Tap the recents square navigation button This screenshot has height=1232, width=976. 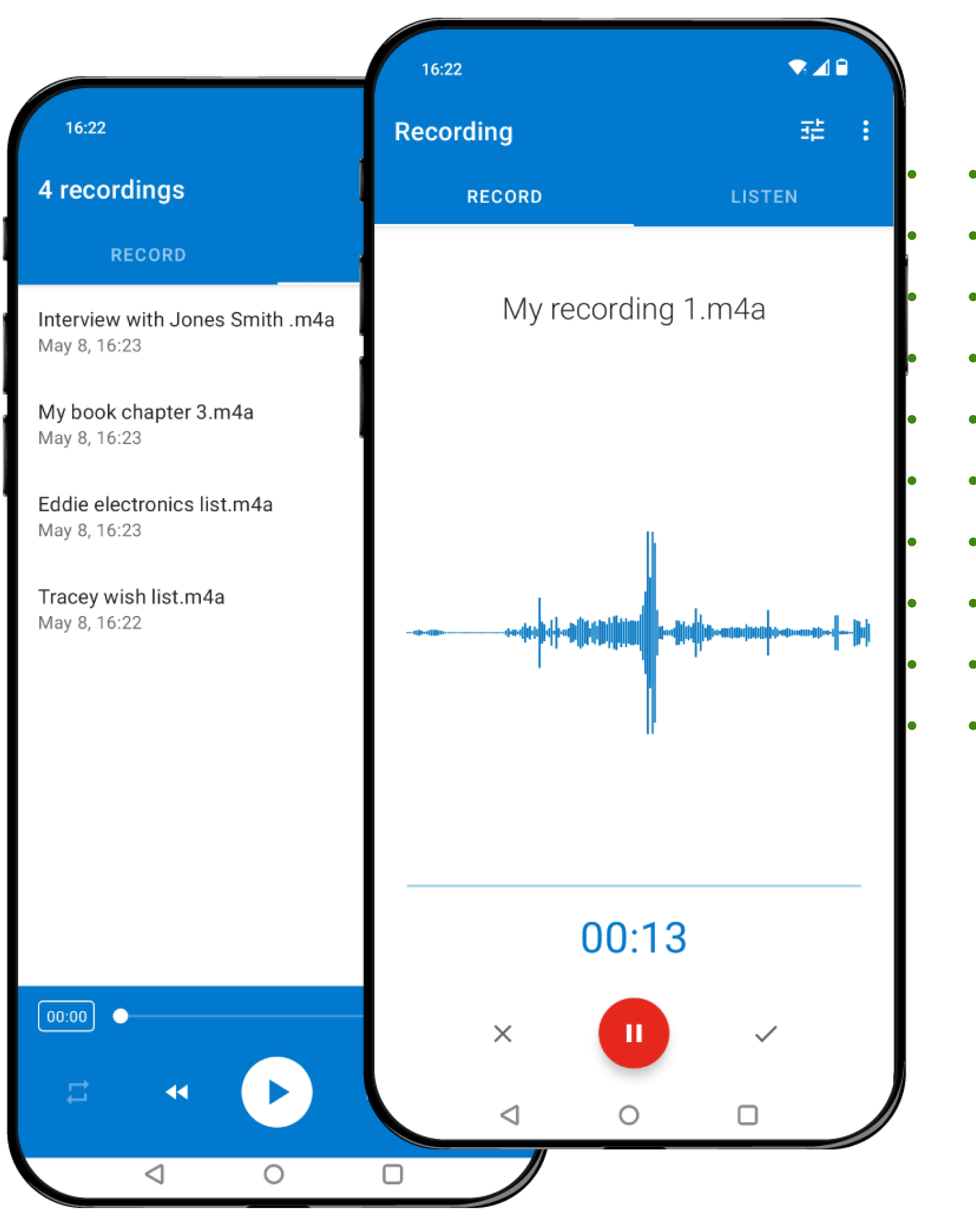(x=747, y=1116)
